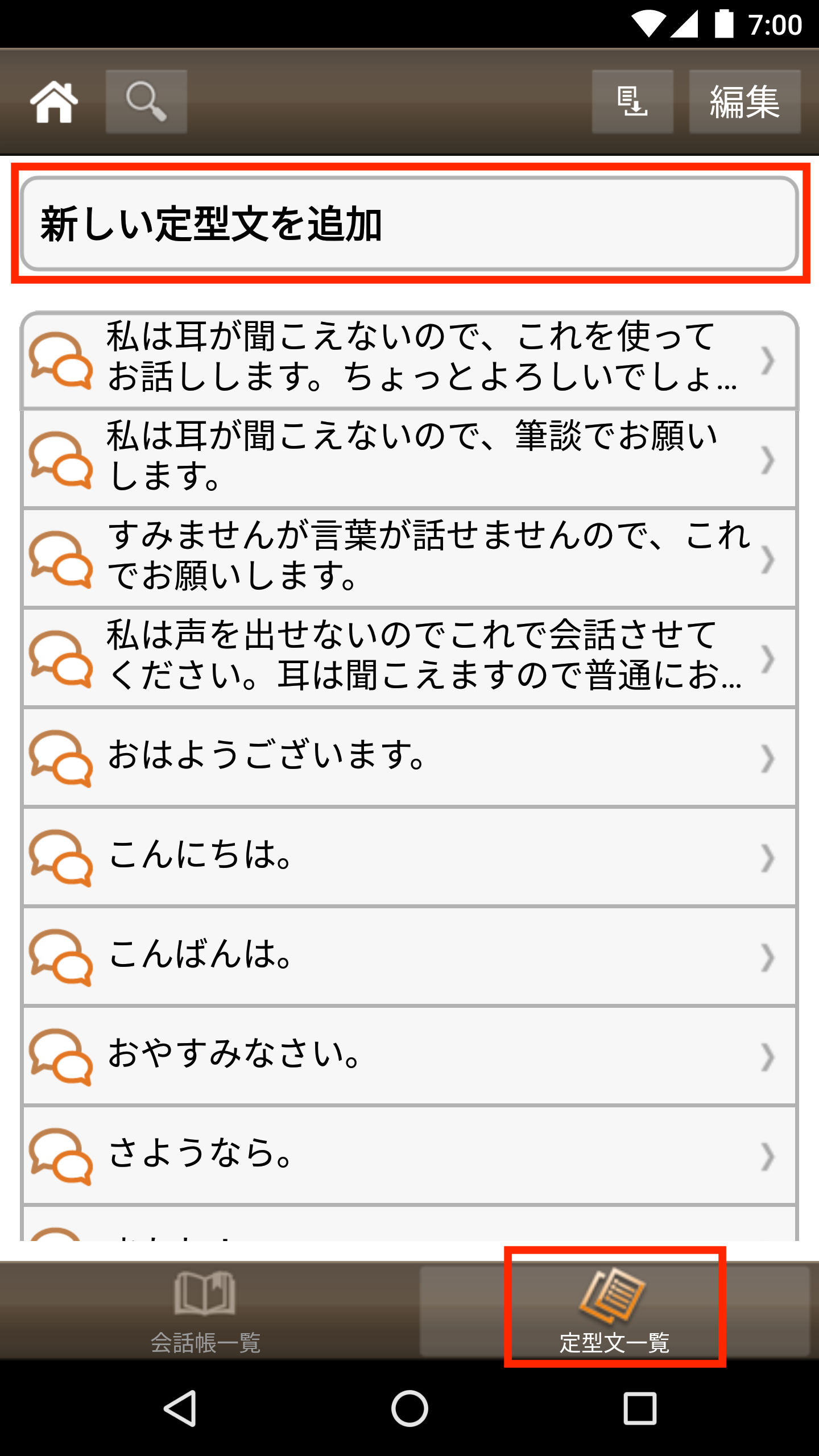The image size is (819, 1456).
Task: Open さようなら phrase
Action: coord(409,1155)
